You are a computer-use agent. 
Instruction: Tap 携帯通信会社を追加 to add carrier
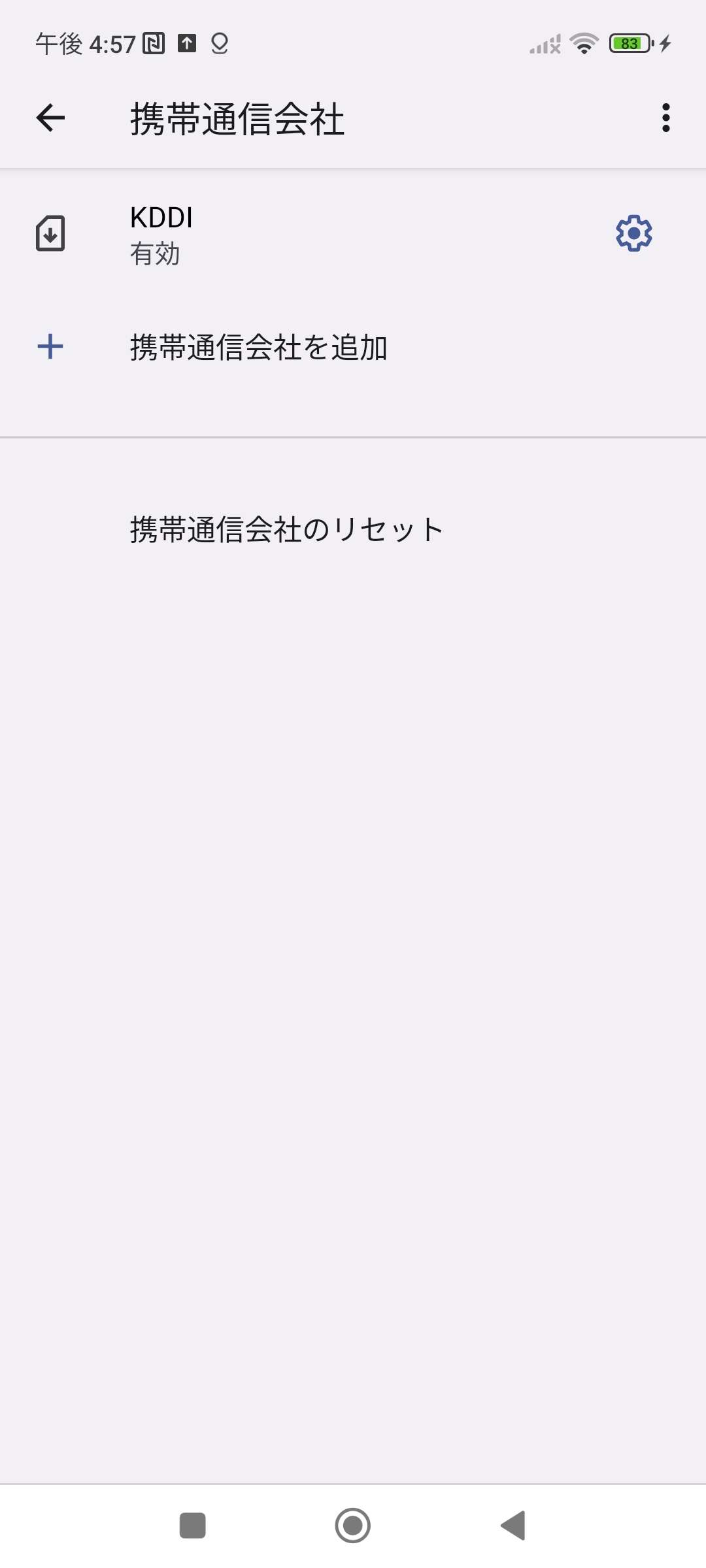pos(258,347)
